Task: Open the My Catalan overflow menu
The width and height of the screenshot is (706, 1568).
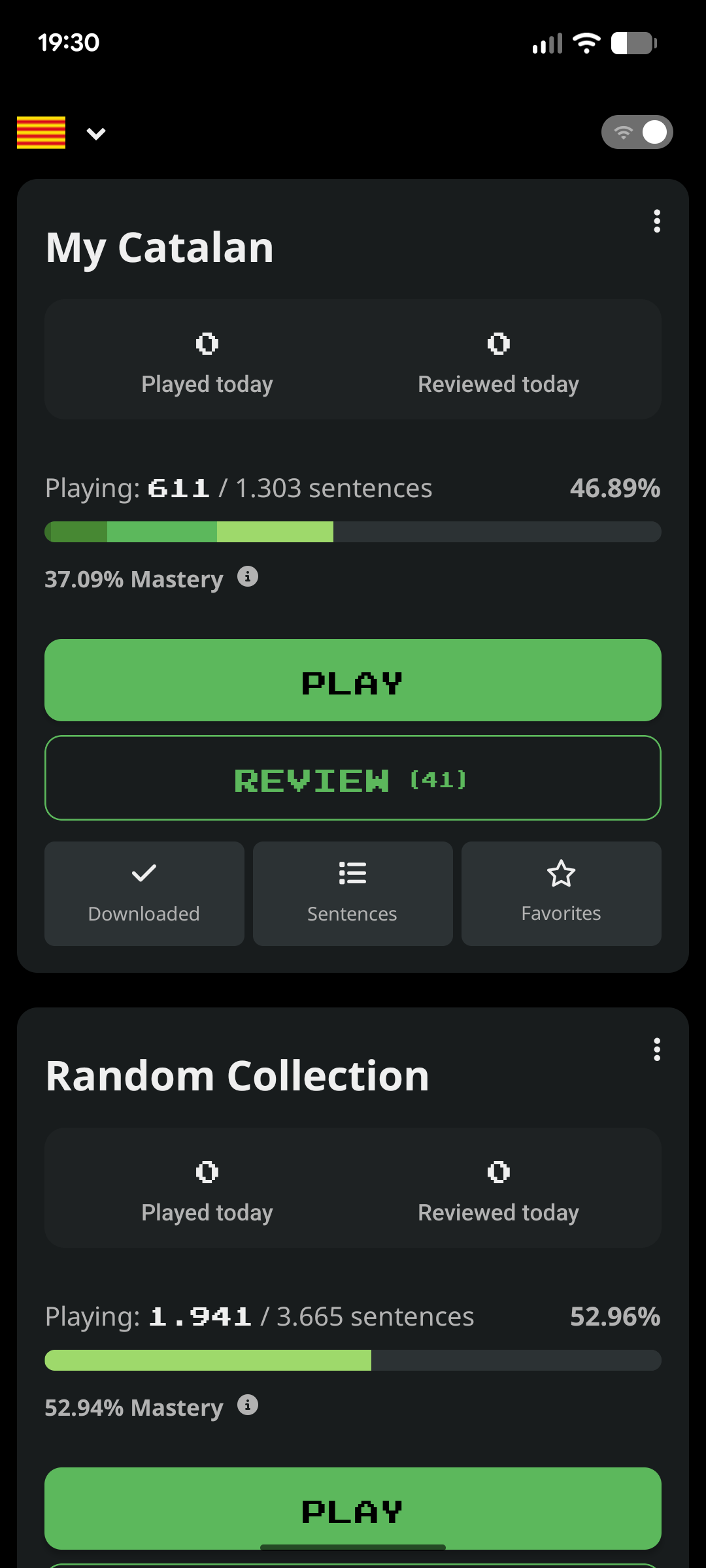Action: click(657, 221)
